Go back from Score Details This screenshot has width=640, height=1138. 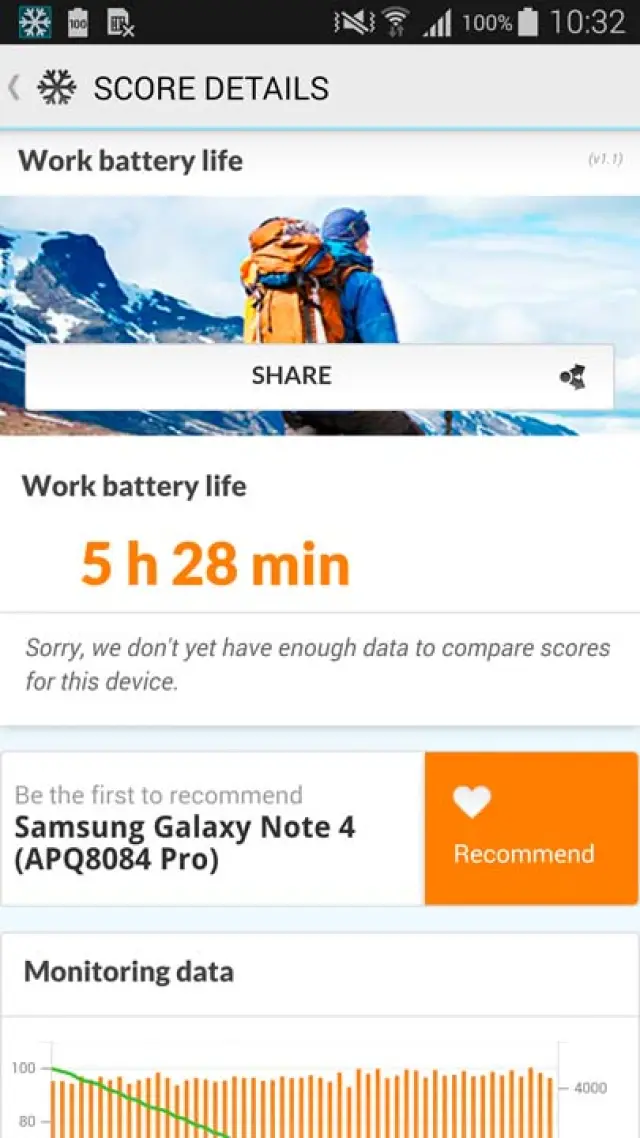coord(15,88)
